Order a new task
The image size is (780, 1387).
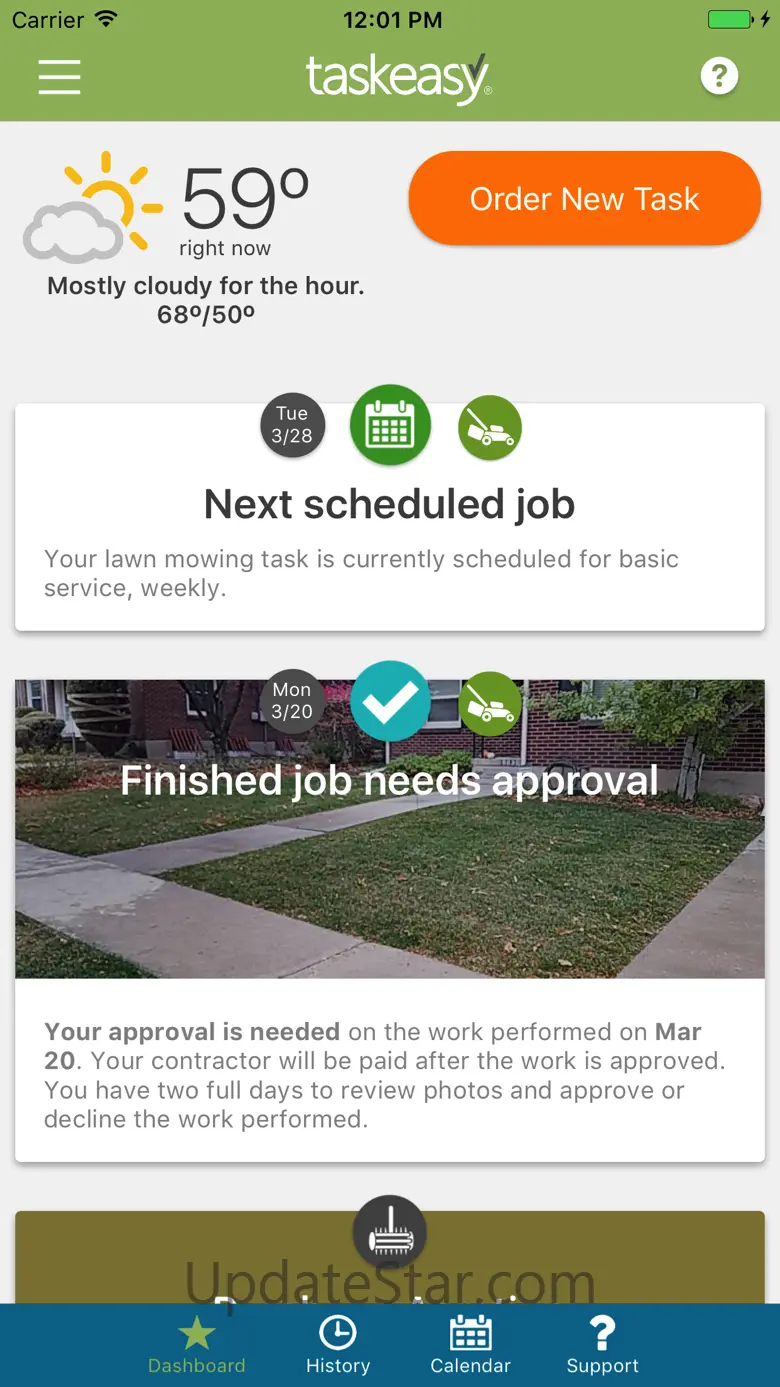coord(585,199)
